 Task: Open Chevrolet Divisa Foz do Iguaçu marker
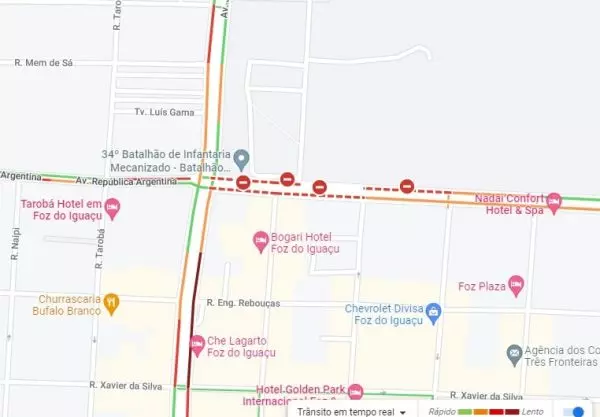pyautogui.click(x=433, y=314)
